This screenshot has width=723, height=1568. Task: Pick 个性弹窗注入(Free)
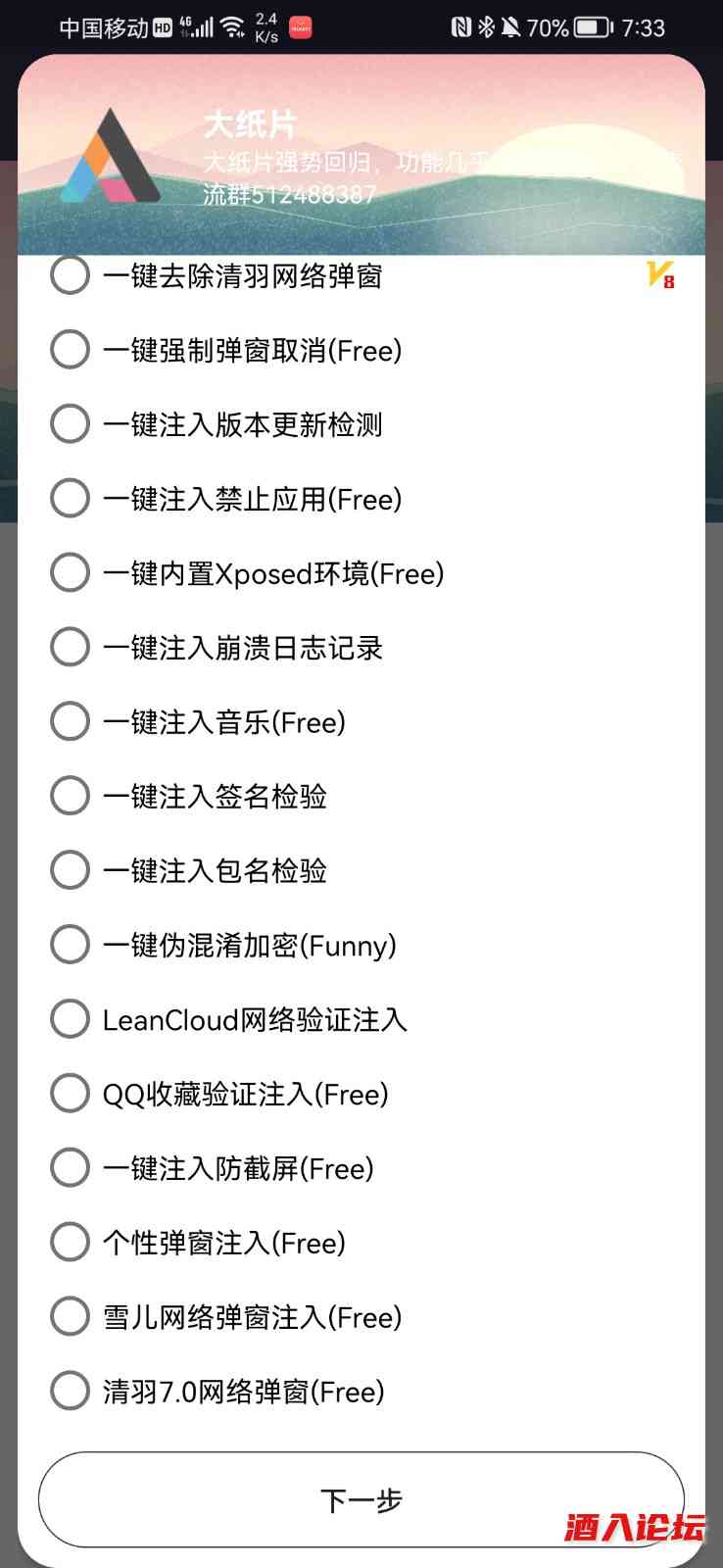(70, 1243)
